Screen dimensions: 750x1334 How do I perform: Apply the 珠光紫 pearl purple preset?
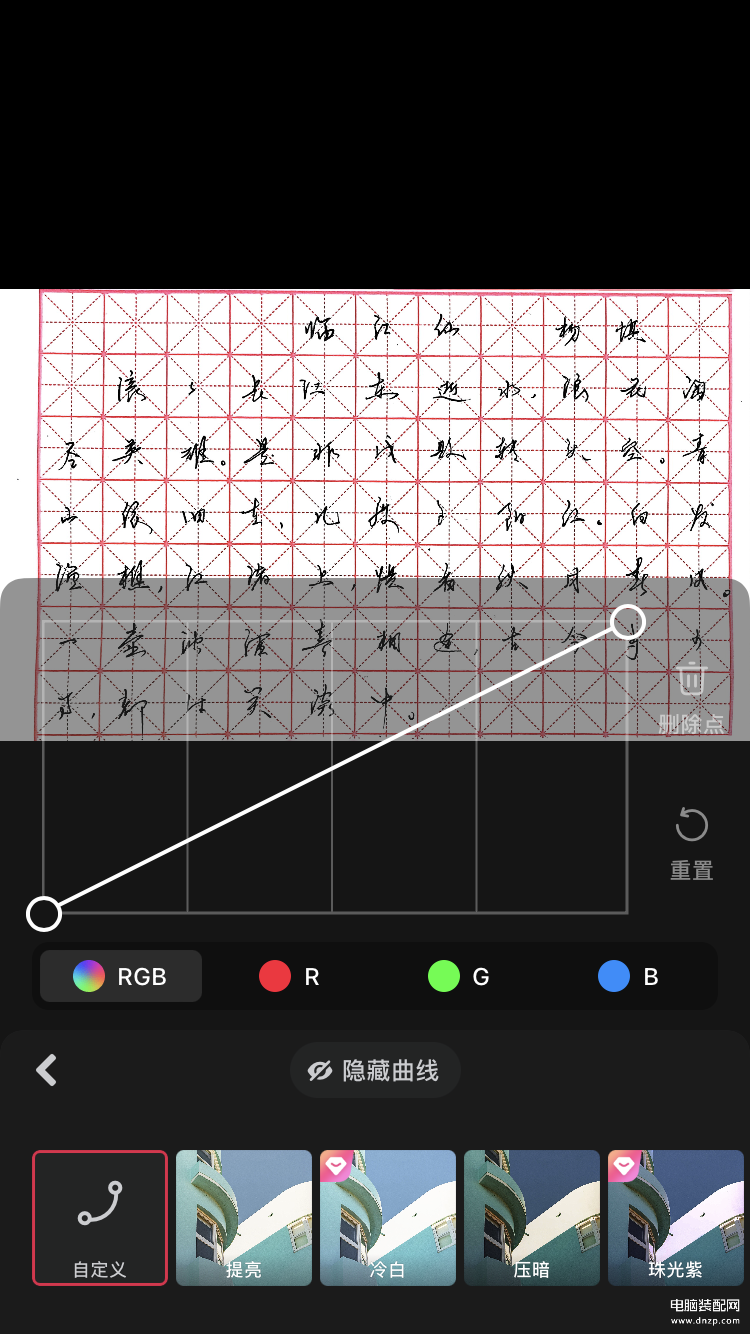point(676,1217)
